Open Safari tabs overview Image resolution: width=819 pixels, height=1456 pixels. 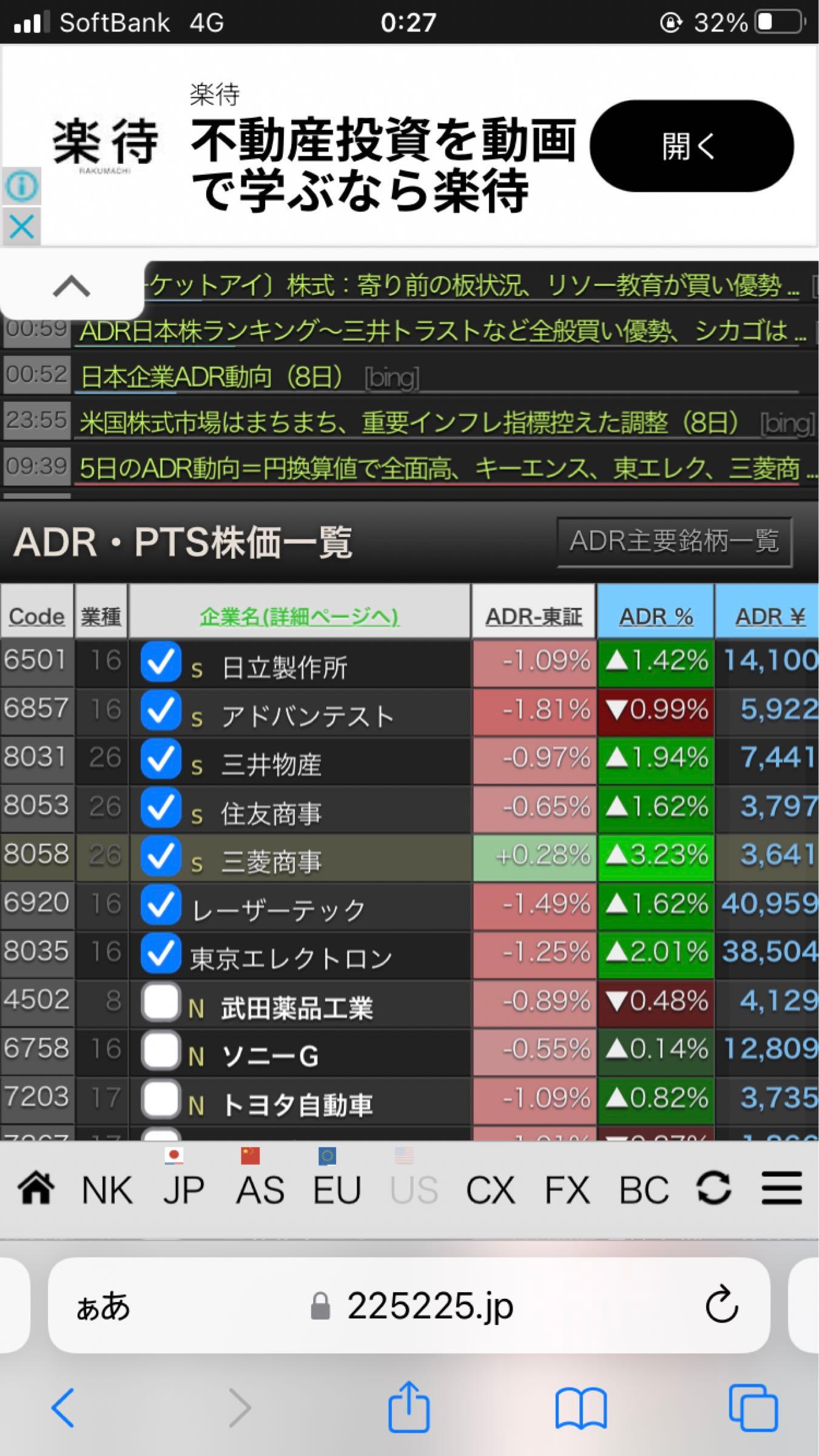pos(753,1407)
